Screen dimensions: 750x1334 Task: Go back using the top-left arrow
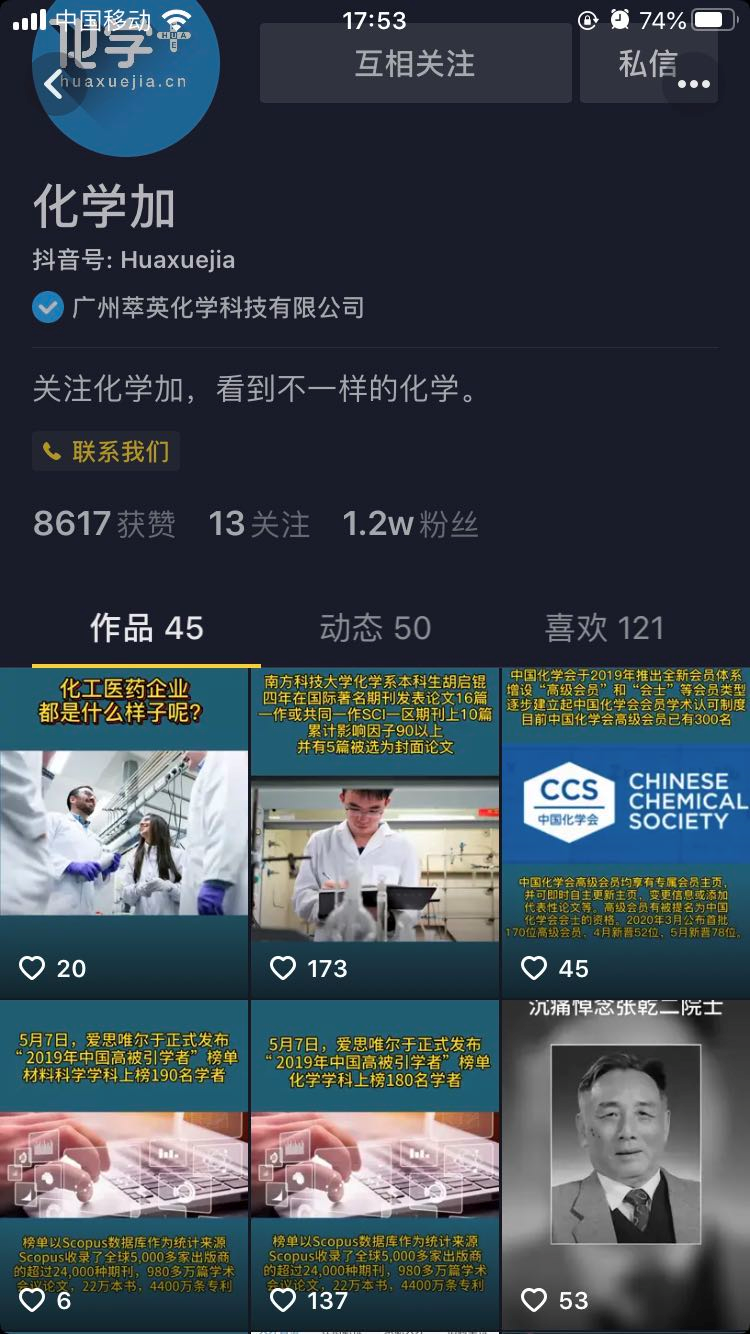pos(54,84)
